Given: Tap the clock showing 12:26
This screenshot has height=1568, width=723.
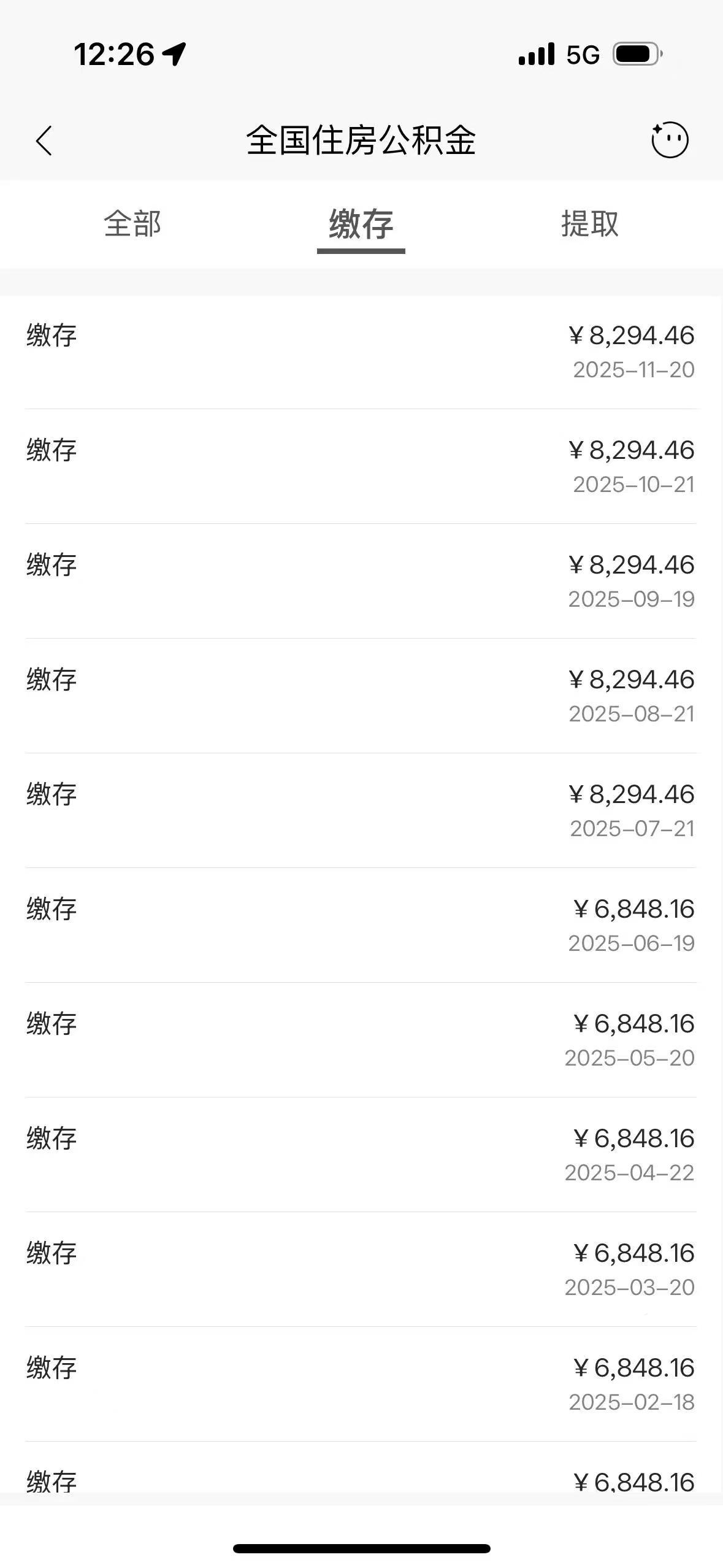Looking at the screenshot, I should (114, 54).
